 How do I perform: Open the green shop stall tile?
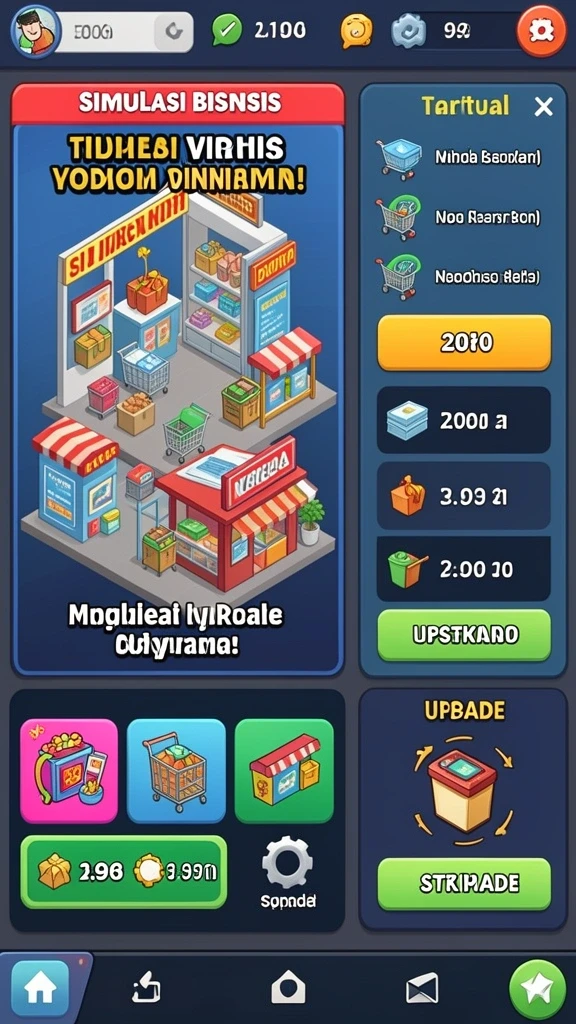click(284, 771)
